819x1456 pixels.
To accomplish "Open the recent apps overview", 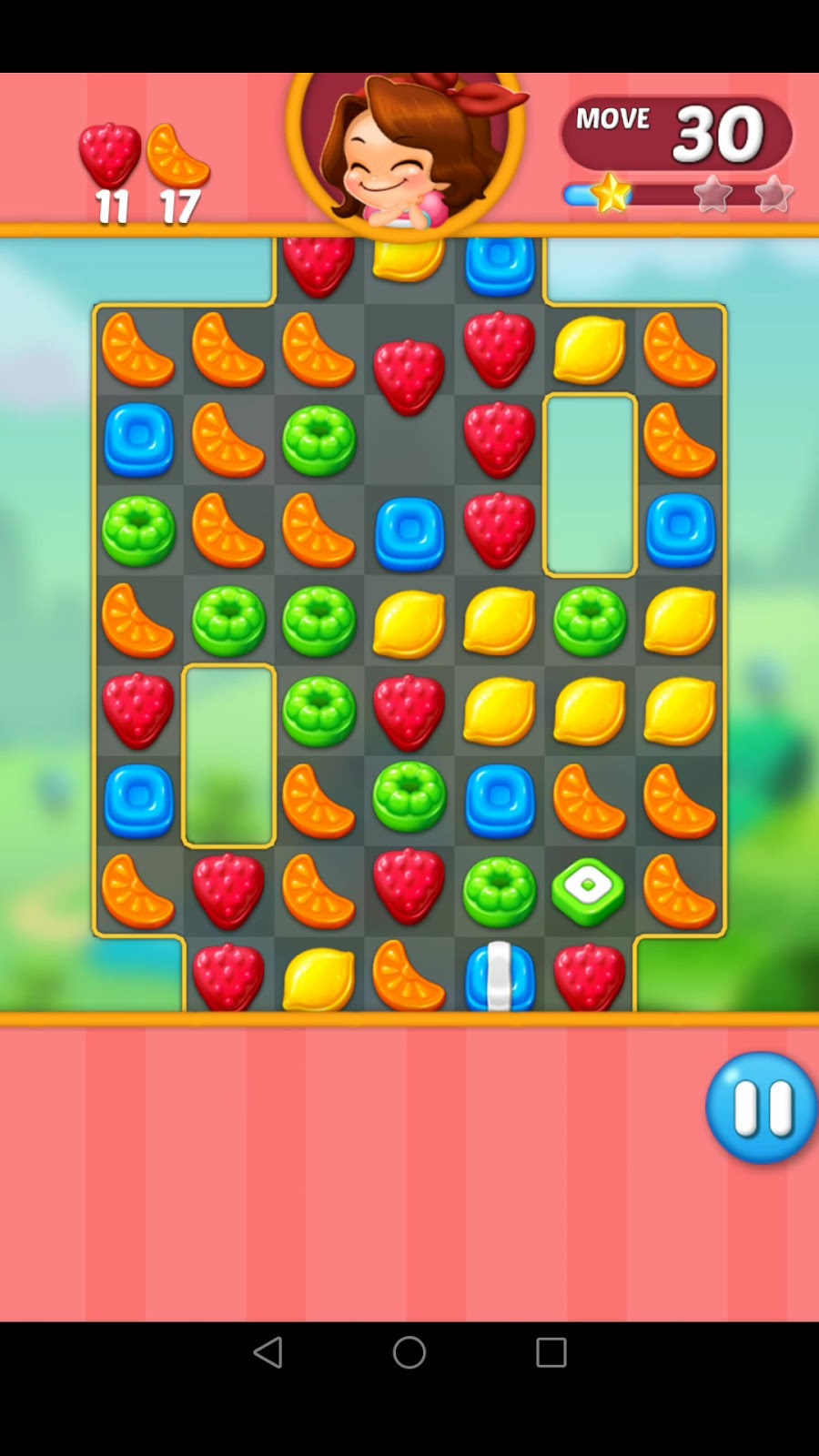I will tap(551, 1352).
